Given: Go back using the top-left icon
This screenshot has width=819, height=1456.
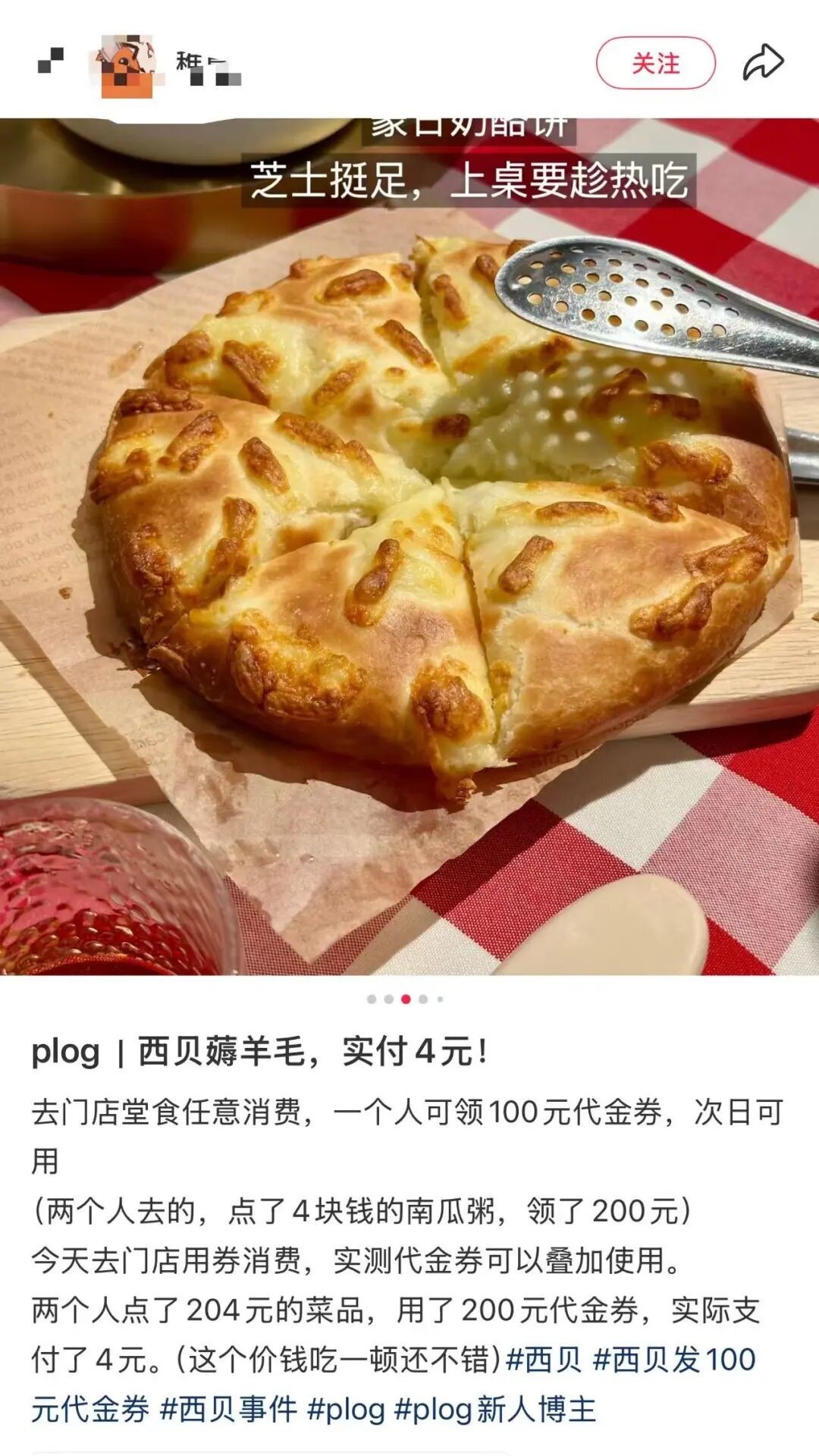Looking at the screenshot, I should 51,62.
